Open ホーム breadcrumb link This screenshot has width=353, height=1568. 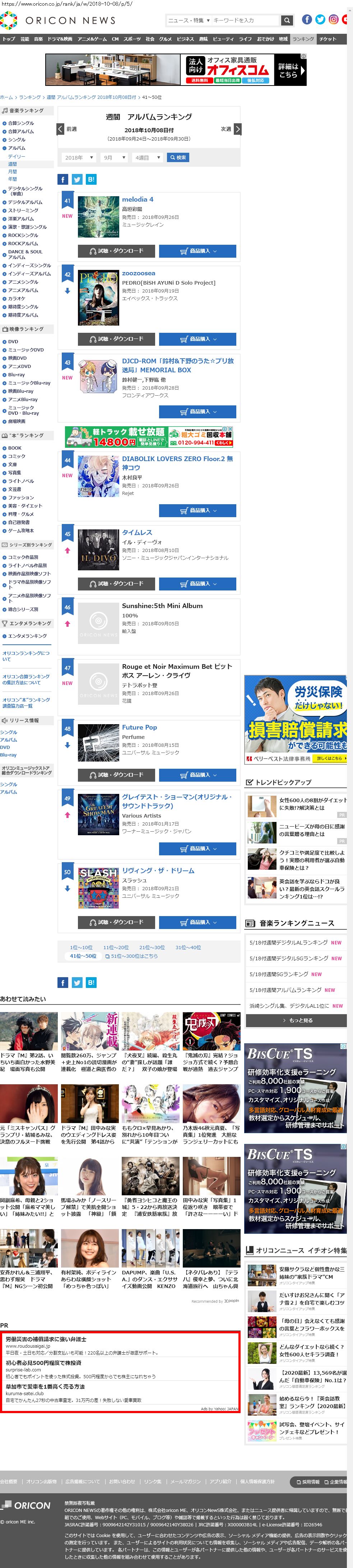6,97
